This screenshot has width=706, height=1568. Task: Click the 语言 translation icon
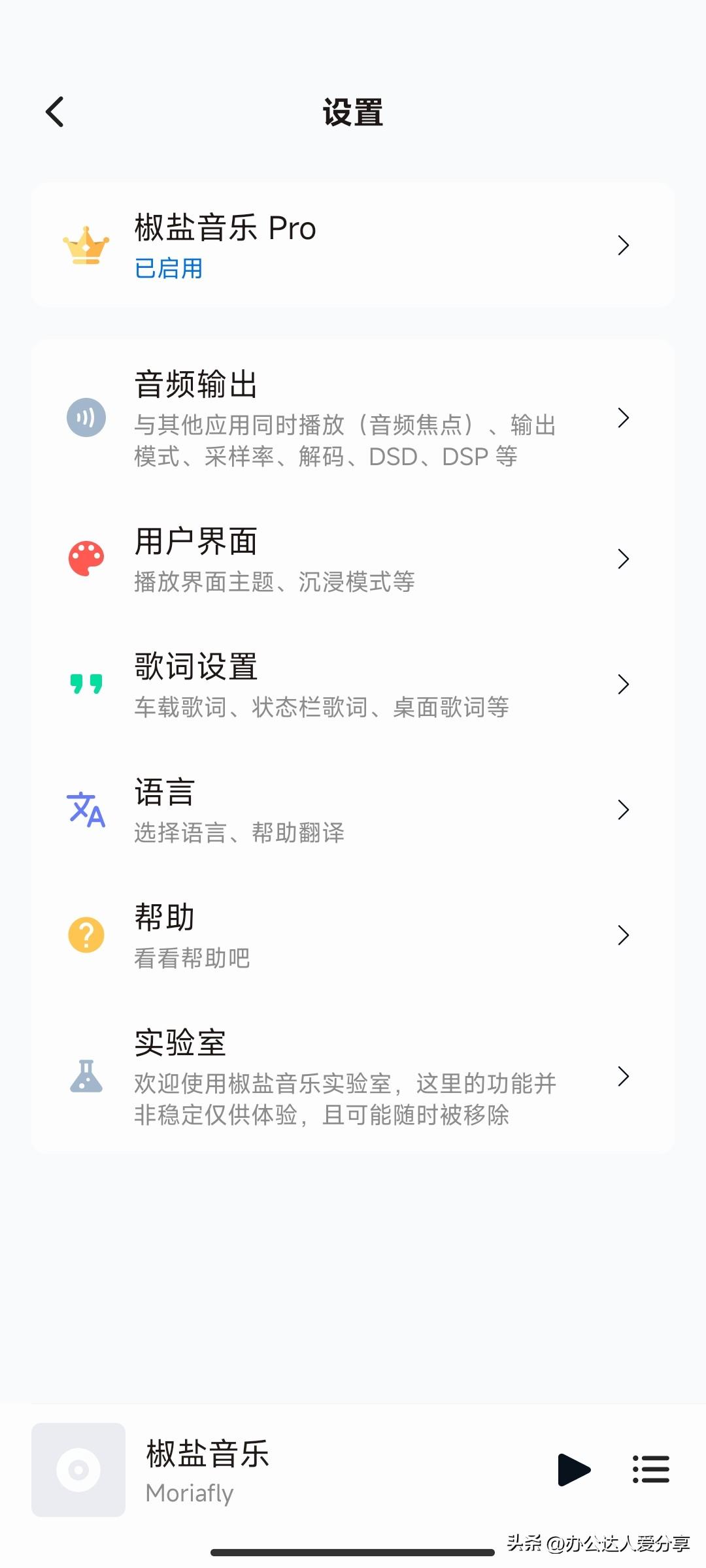click(x=86, y=809)
